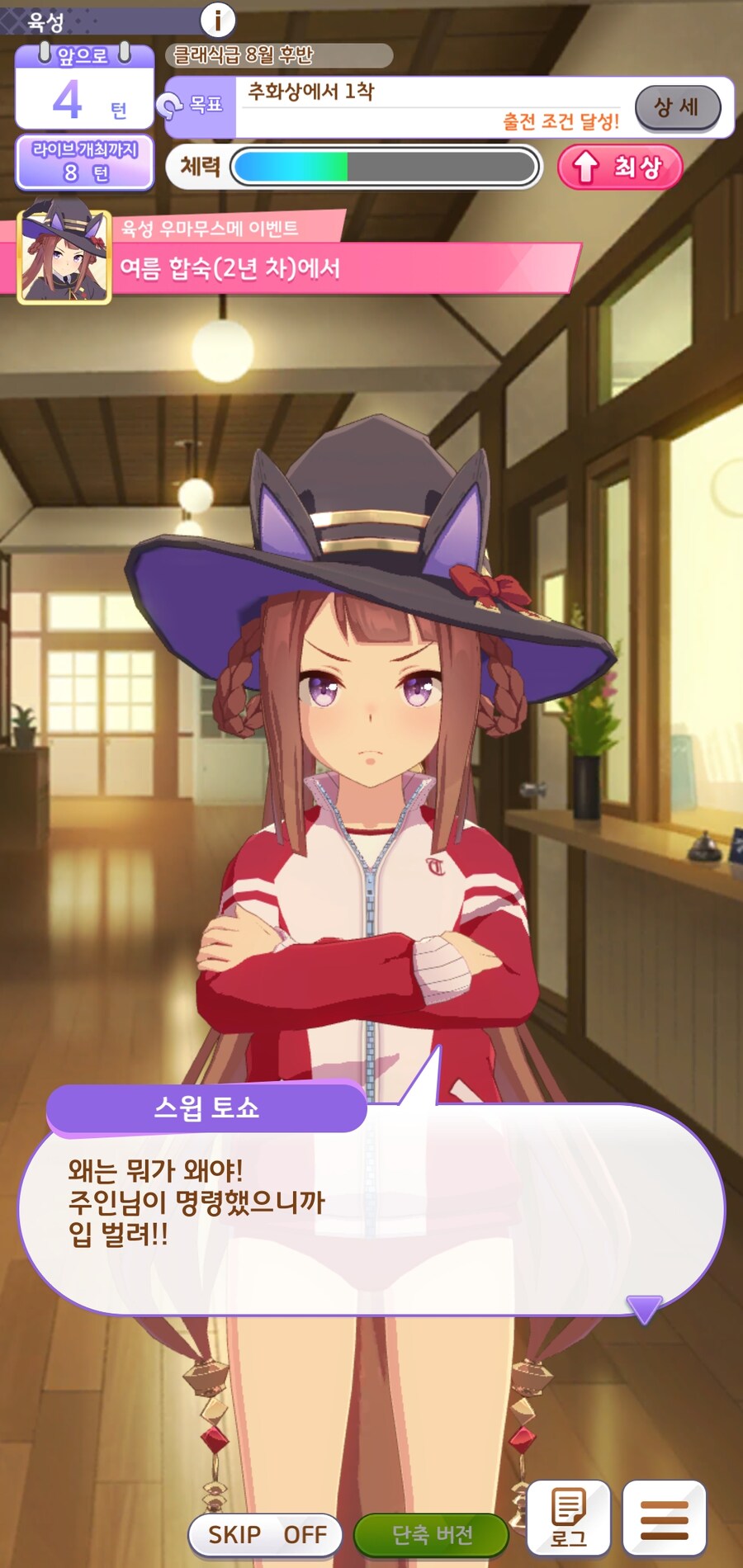Switch to the 단축 버전 shortened version
The image size is (743, 1568).
pyautogui.click(x=432, y=1534)
